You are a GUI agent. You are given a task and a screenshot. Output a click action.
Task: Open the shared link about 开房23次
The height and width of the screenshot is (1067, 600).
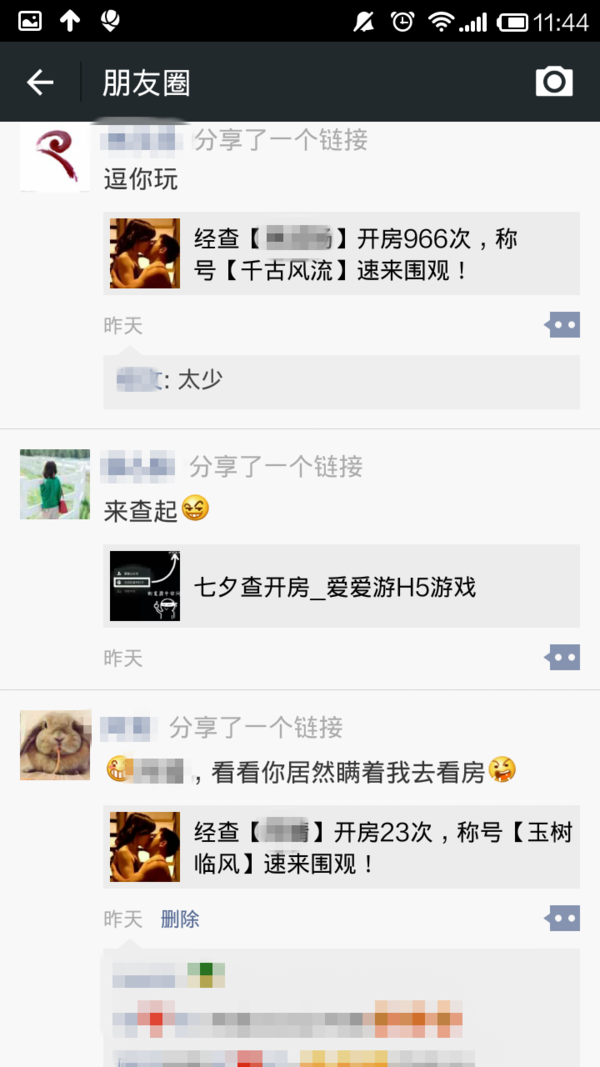[x=341, y=847]
